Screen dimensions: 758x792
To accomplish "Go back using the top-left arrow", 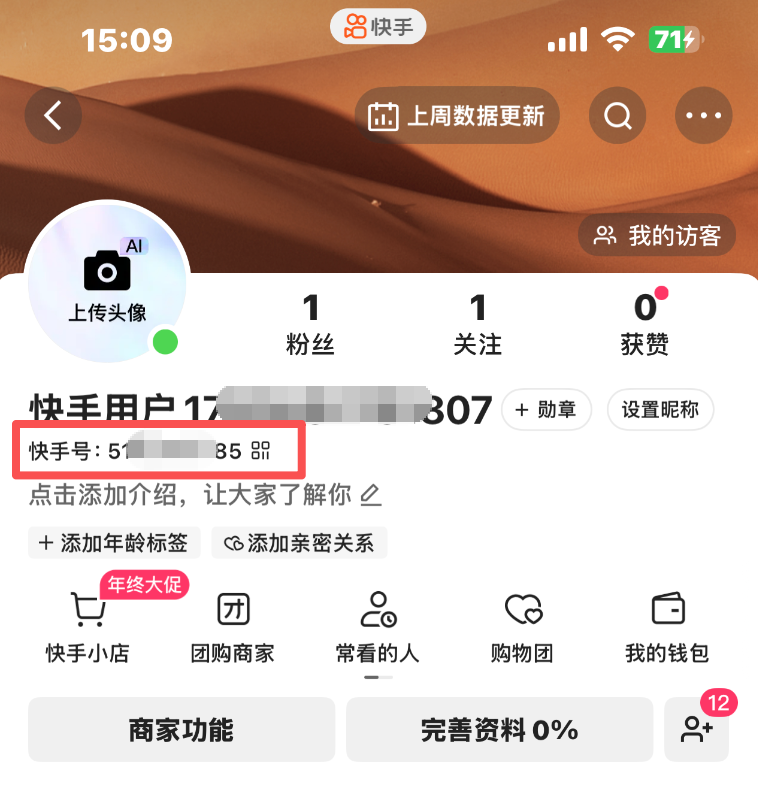I will tap(53, 116).
